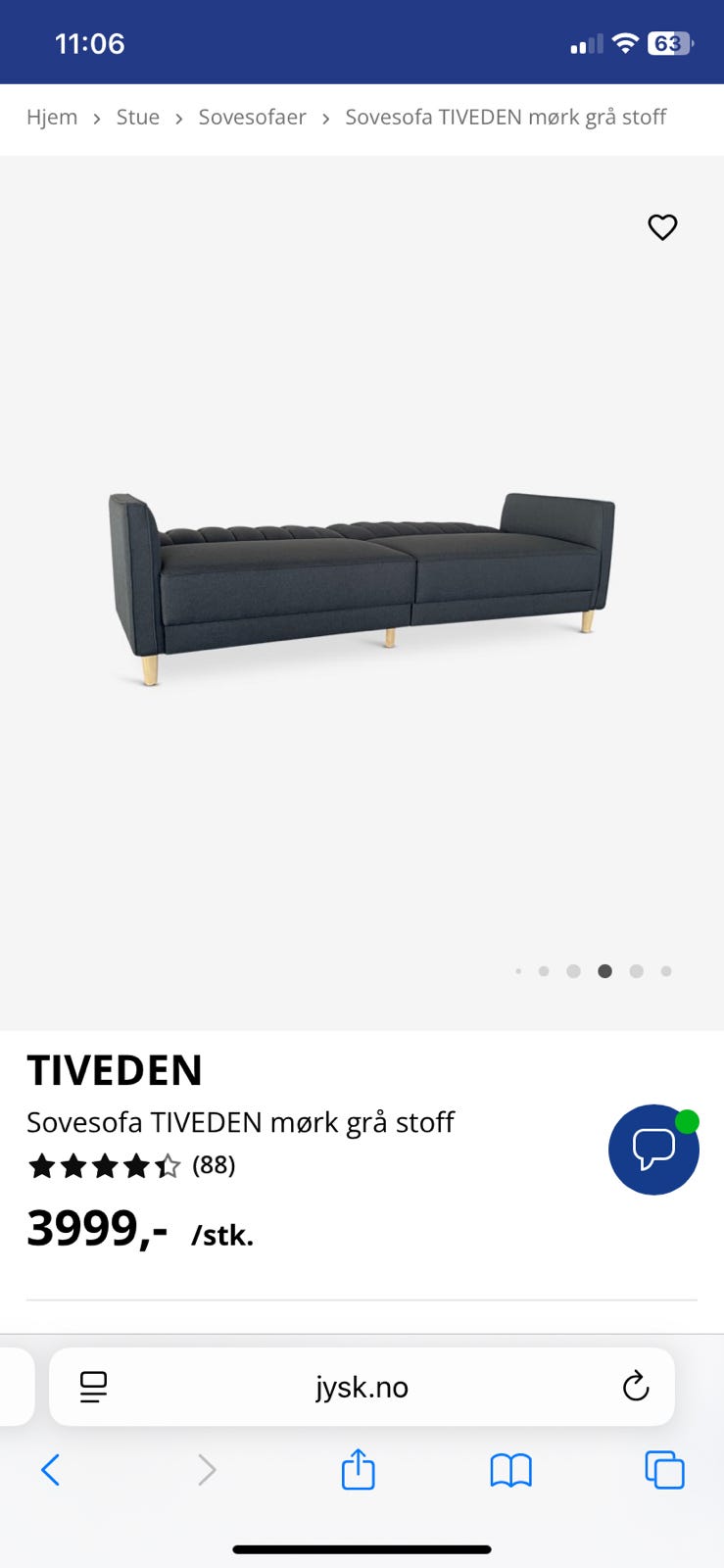The width and height of the screenshot is (724, 1568).
Task: Tap the back navigation arrow
Action: (x=51, y=1470)
